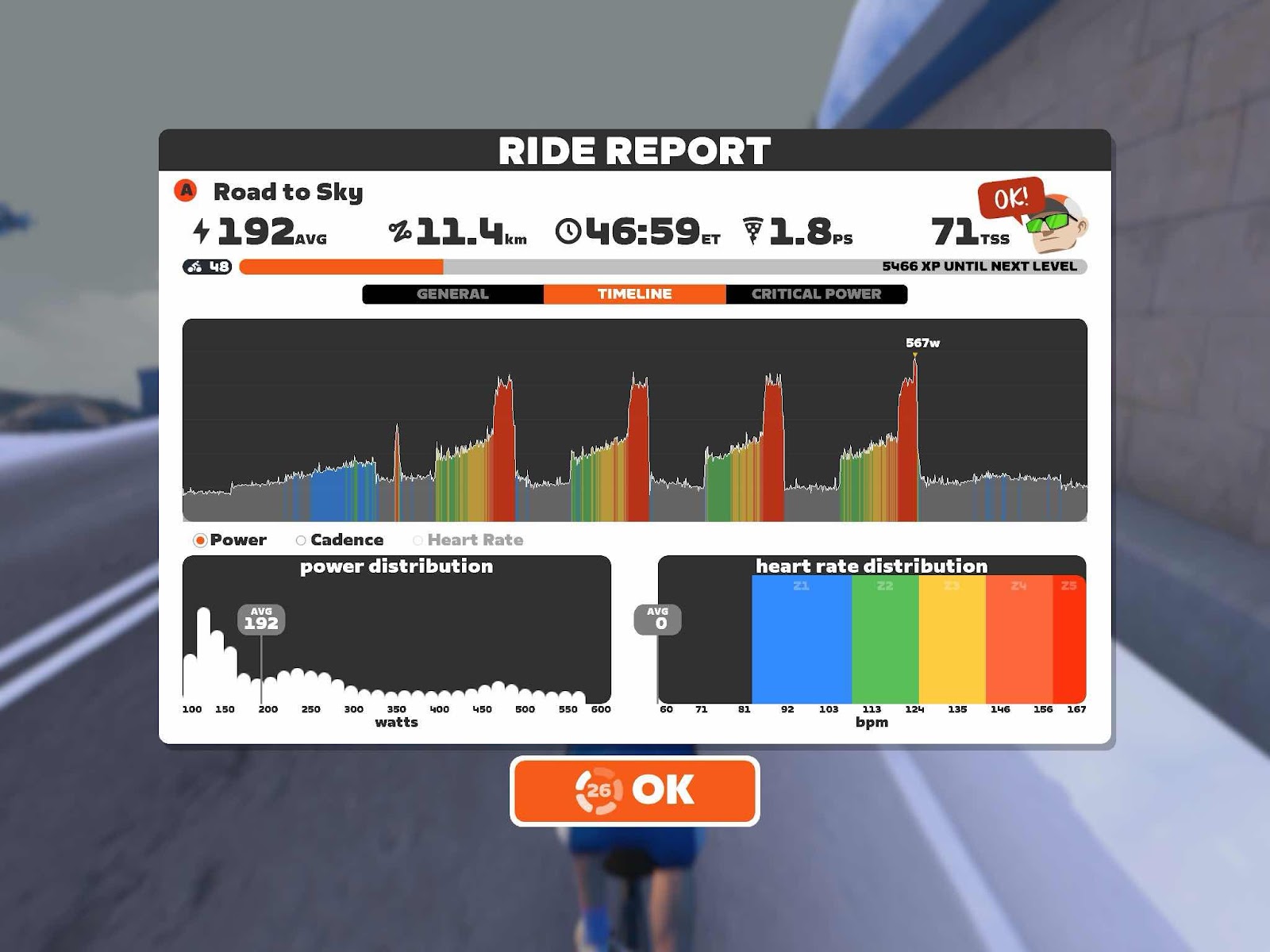This screenshot has height=952, width=1270.
Task: Open the Critical Power tab
Action: 816,294
